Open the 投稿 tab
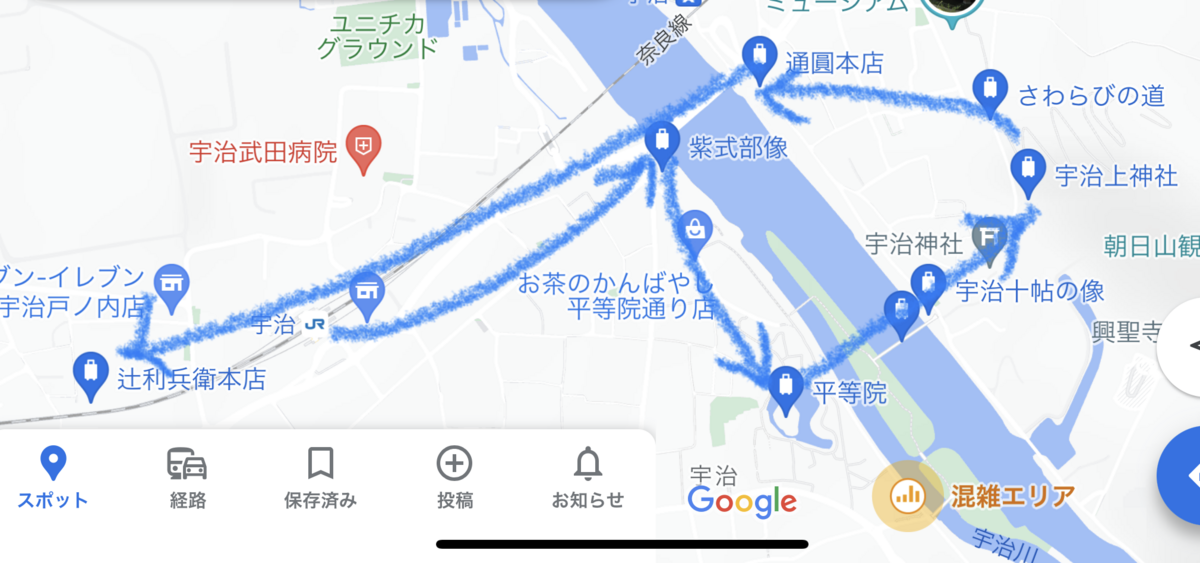The image size is (1200, 563). 454,478
